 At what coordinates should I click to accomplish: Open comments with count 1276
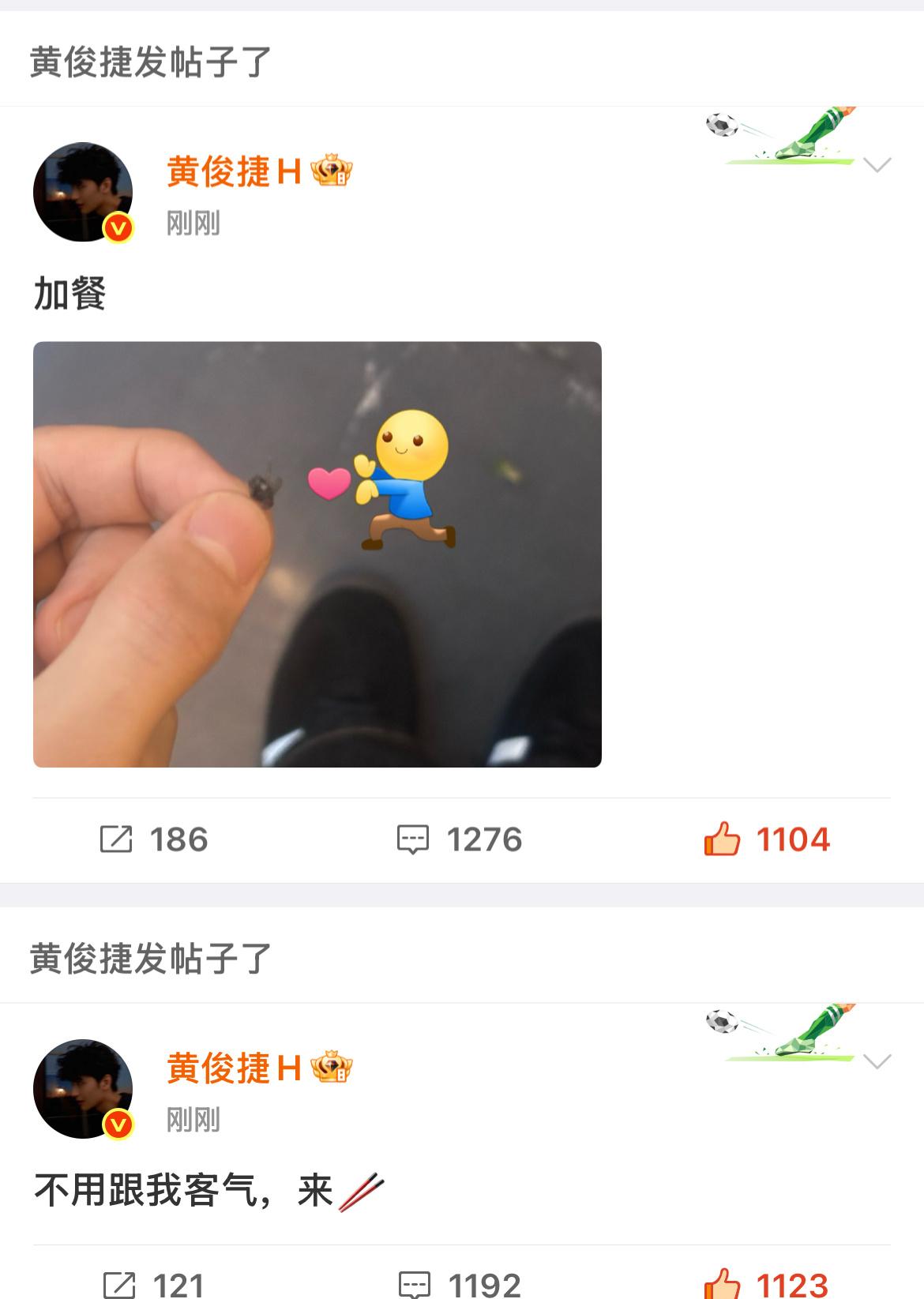tap(459, 839)
